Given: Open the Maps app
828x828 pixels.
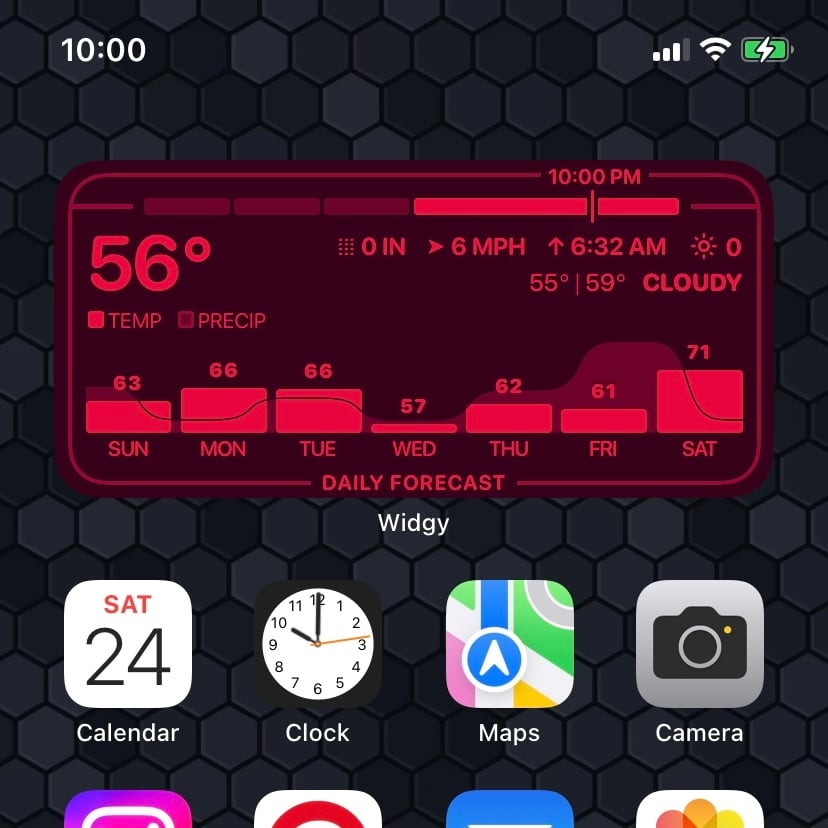Looking at the screenshot, I should coord(509,645).
